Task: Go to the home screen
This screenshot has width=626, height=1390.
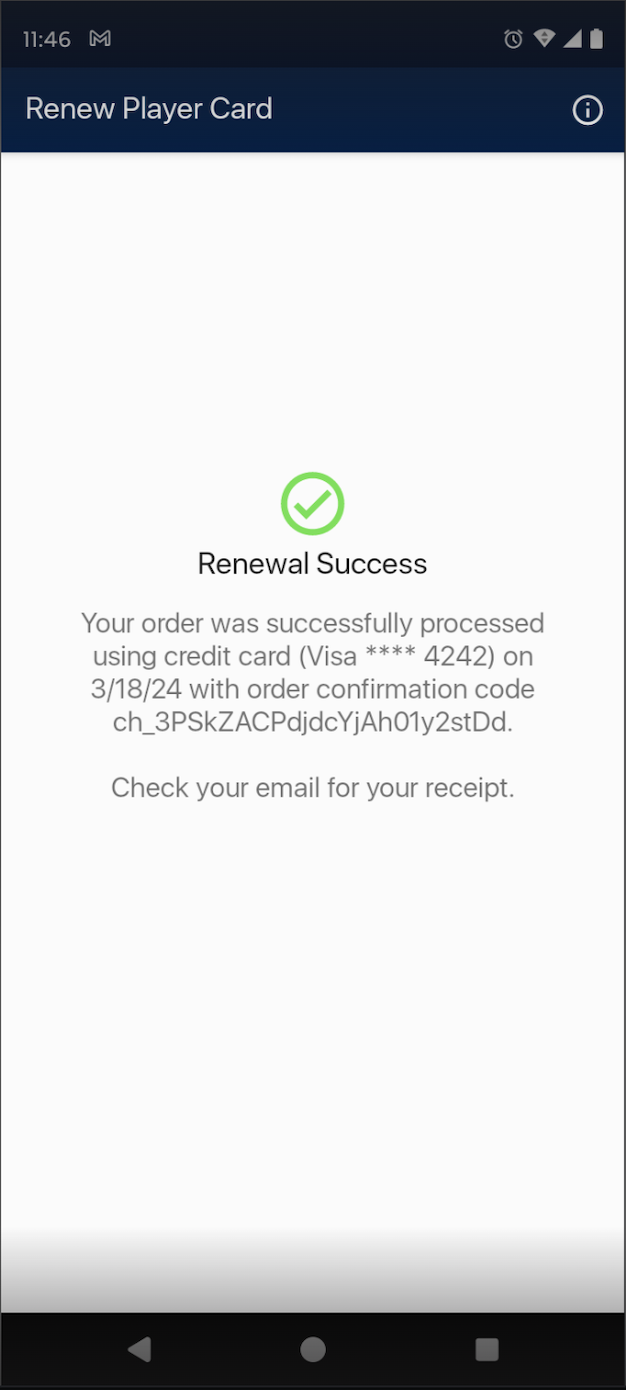Action: 313,1349
